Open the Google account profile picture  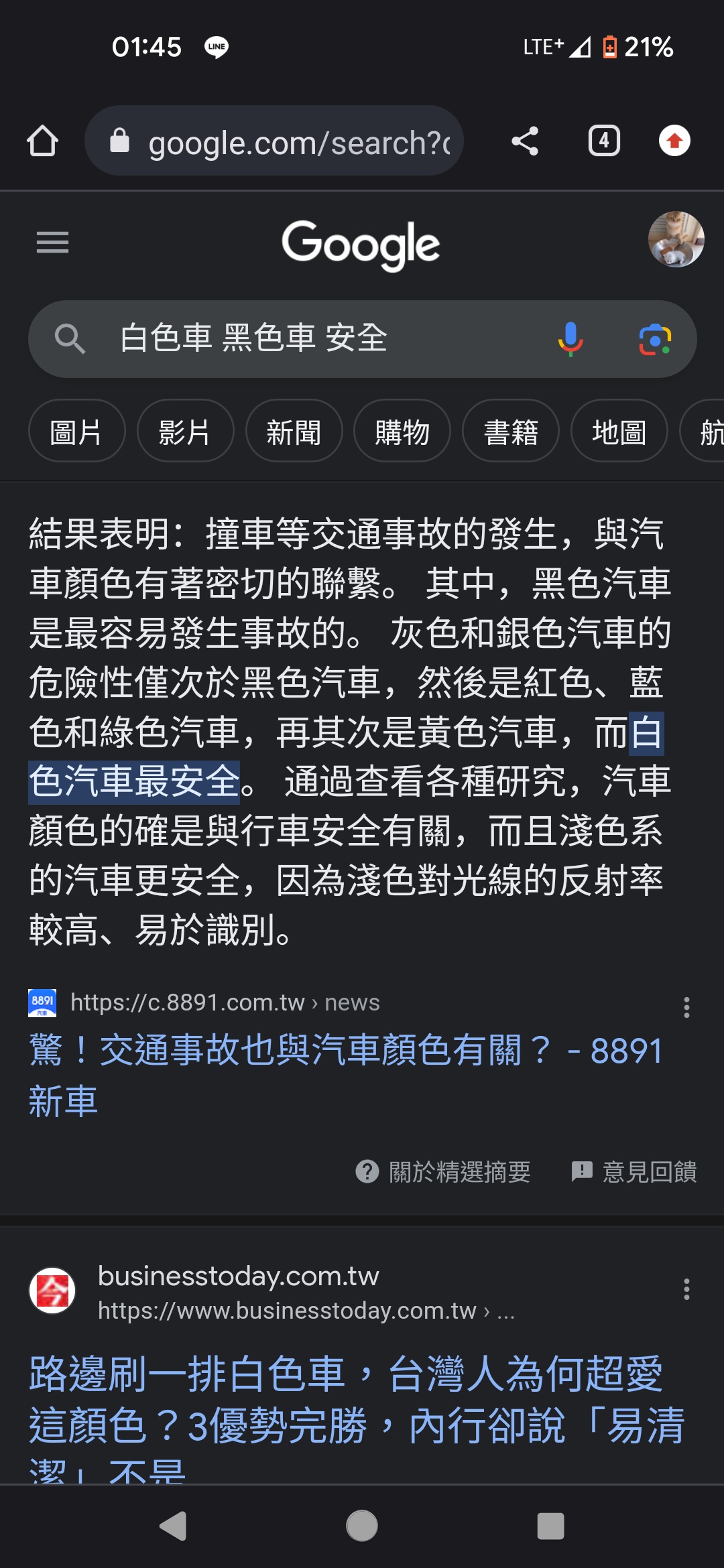(x=676, y=239)
